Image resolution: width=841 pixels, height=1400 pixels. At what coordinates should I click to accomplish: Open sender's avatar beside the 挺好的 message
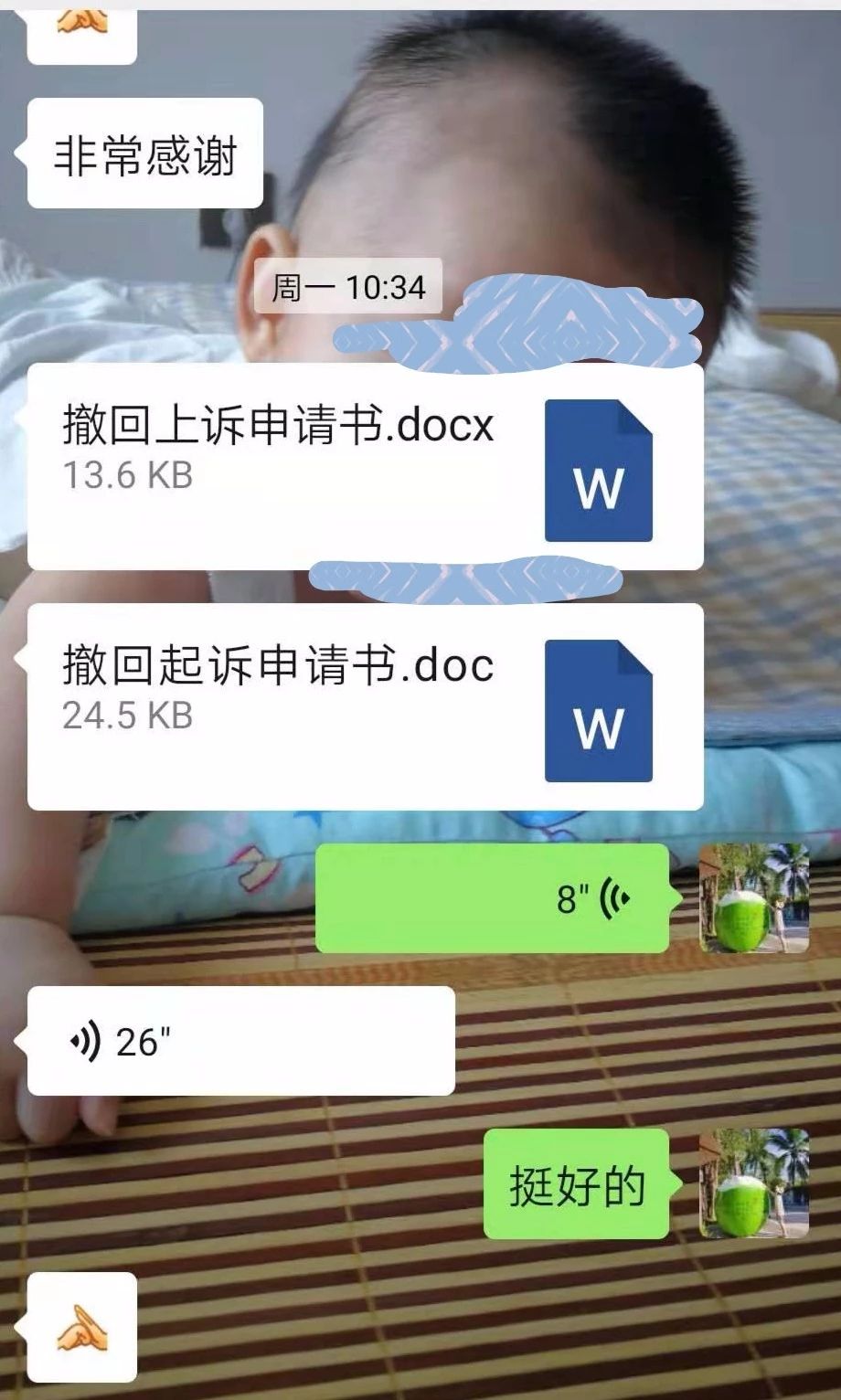[754, 1183]
